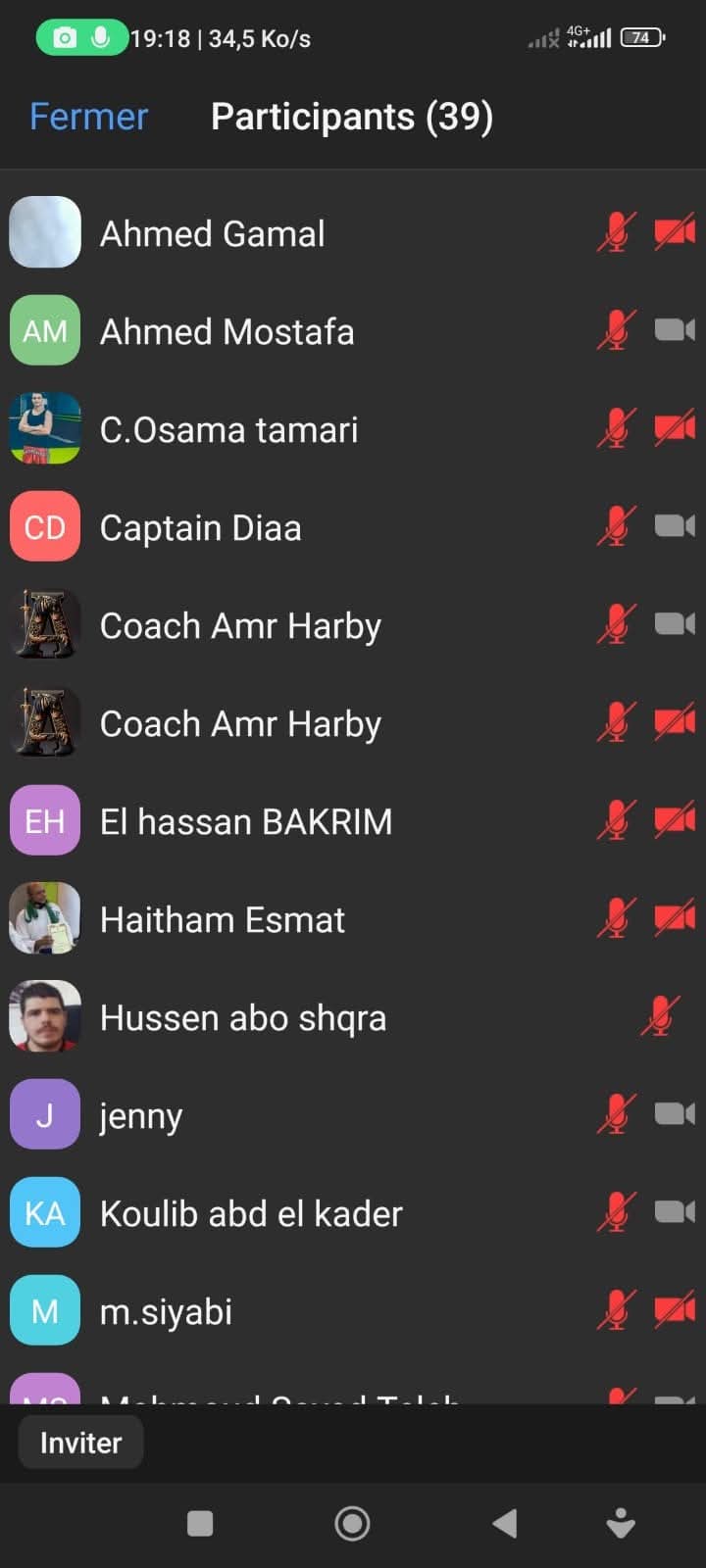Screen dimensions: 706x1568
Task: Open C.Osama tamari's participant options
Action: click(228, 429)
